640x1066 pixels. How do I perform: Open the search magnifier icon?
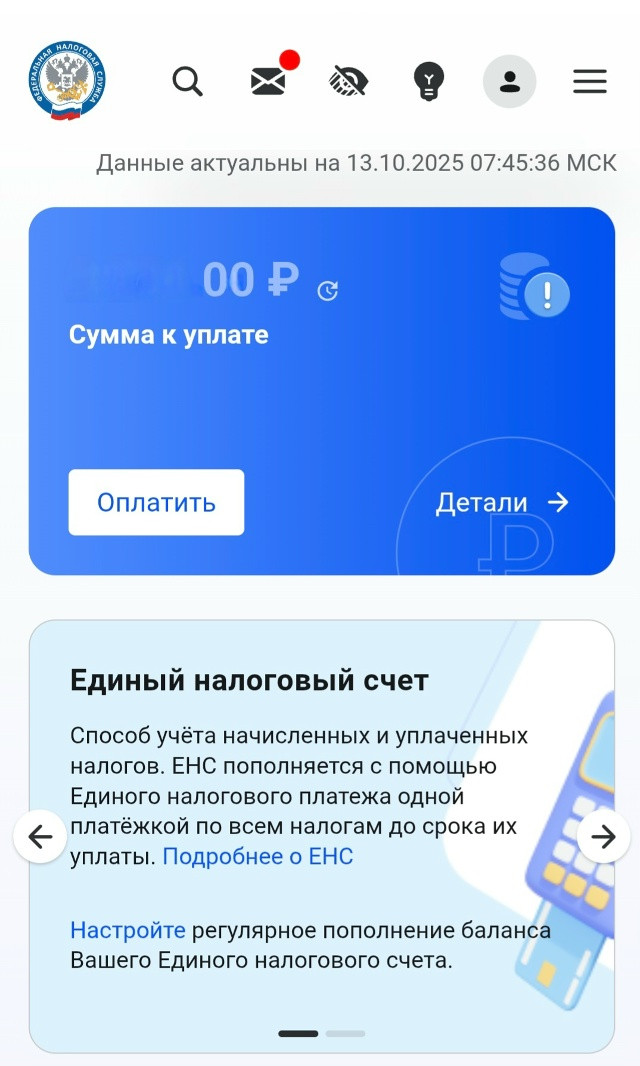(x=187, y=81)
